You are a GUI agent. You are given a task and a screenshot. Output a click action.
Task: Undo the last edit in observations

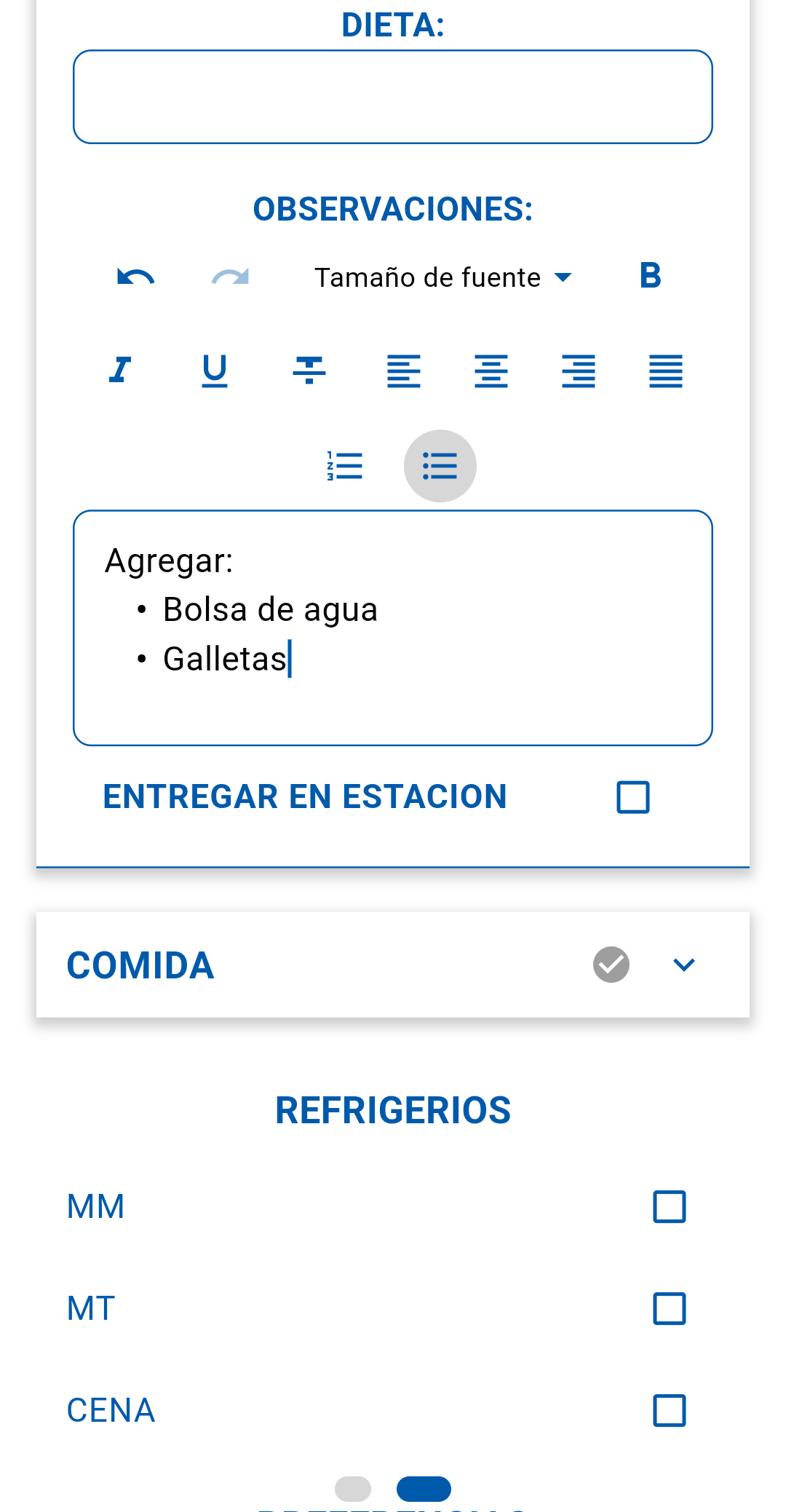coord(135,277)
